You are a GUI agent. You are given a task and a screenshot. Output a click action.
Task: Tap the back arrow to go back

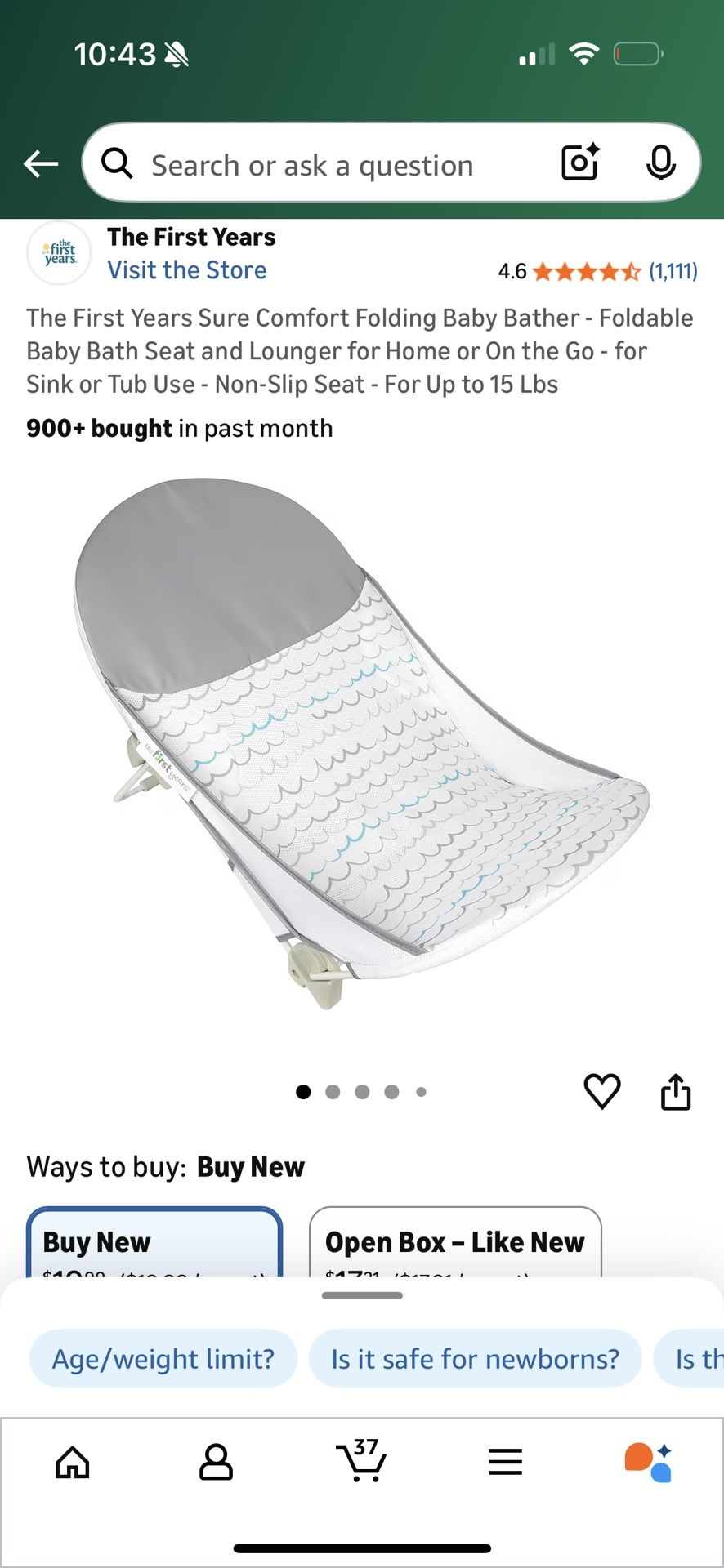tap(40, 163)
